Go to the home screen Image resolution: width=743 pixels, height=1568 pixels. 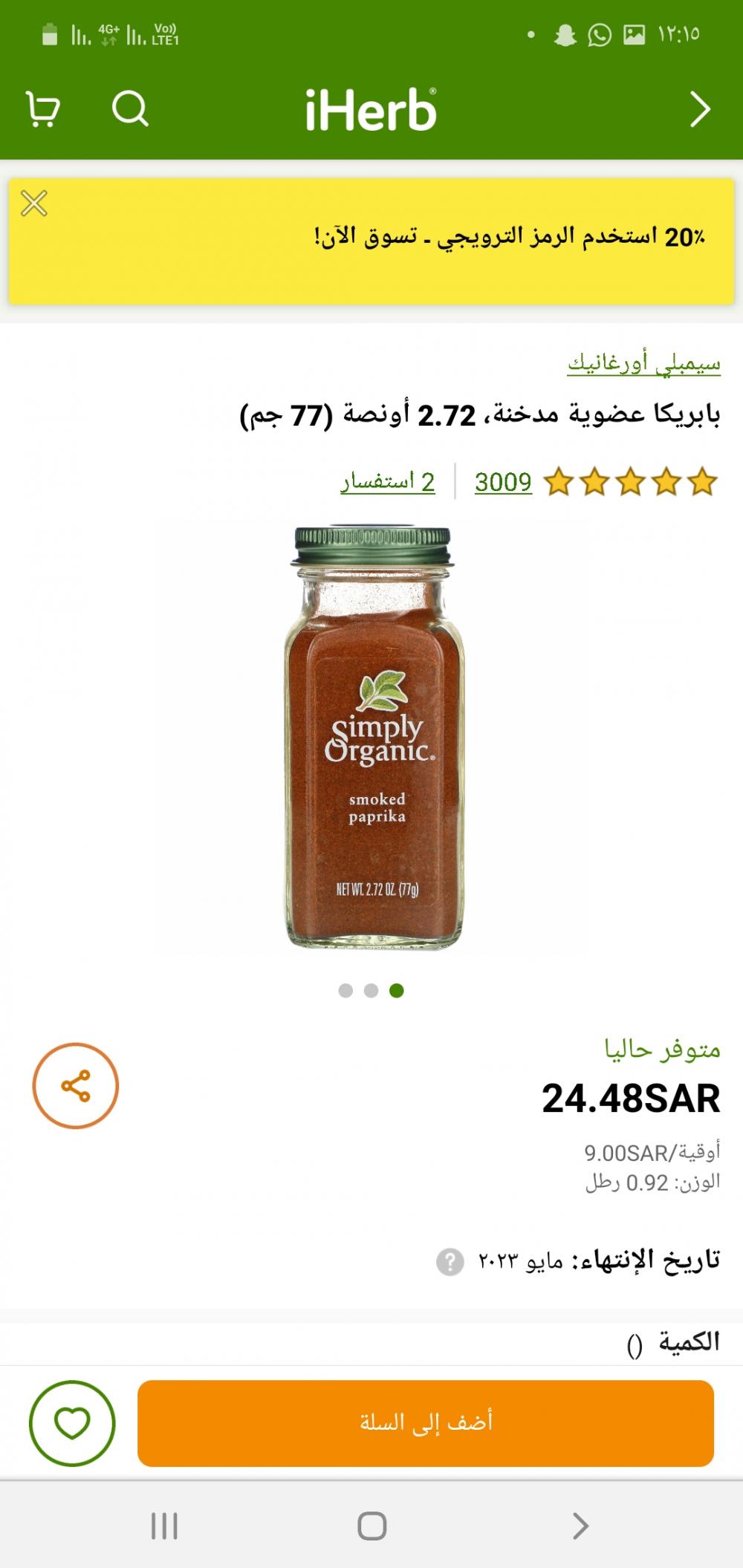(x=371, y=1526)
